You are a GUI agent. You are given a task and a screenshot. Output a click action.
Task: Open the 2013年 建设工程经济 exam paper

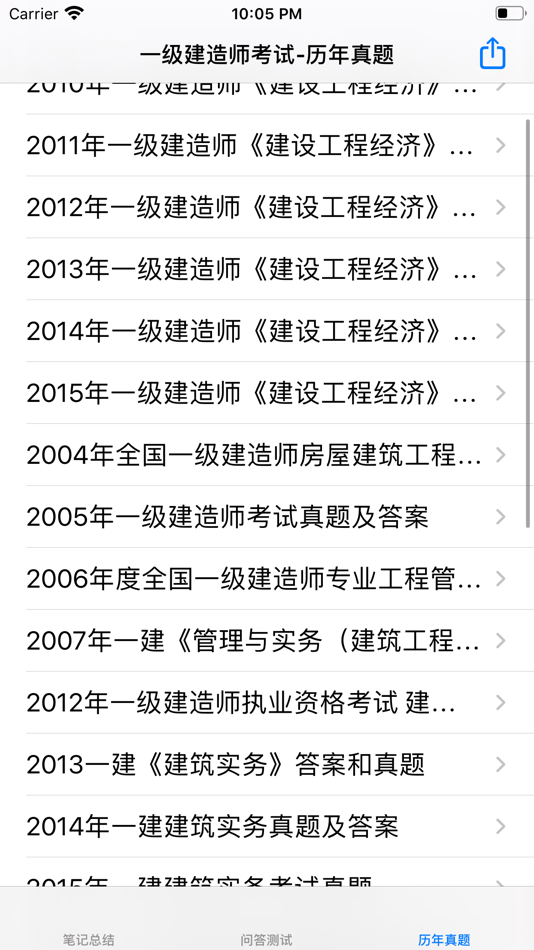tap(267, 269)
